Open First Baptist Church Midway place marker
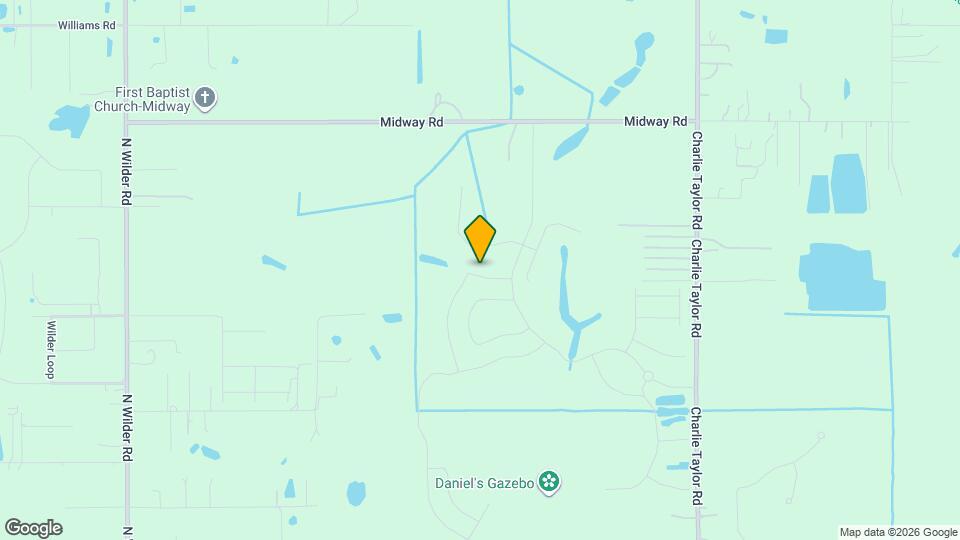 click(205, 98)
